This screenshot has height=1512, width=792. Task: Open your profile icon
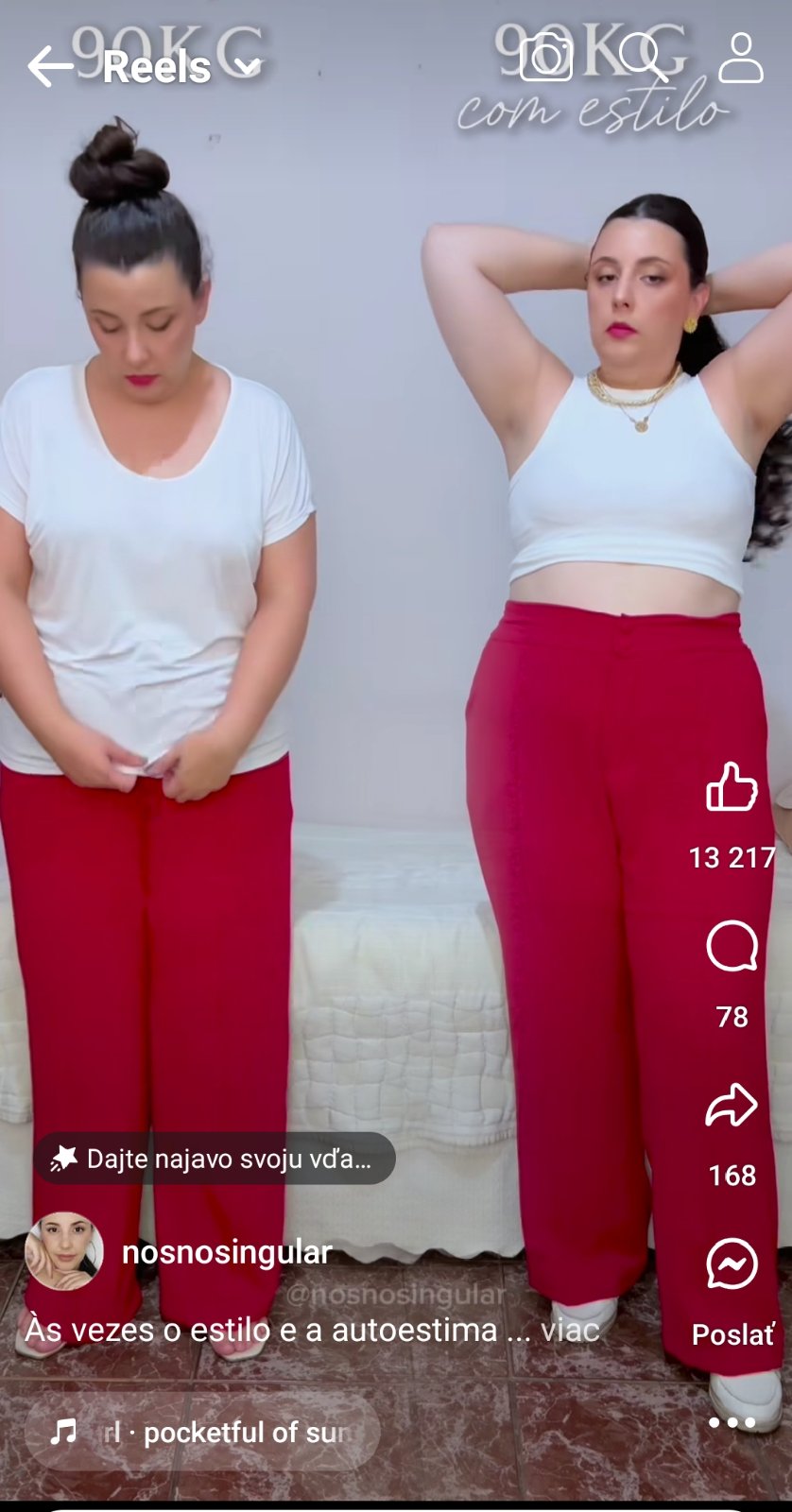pyautogui.click(x=740, y=59)
